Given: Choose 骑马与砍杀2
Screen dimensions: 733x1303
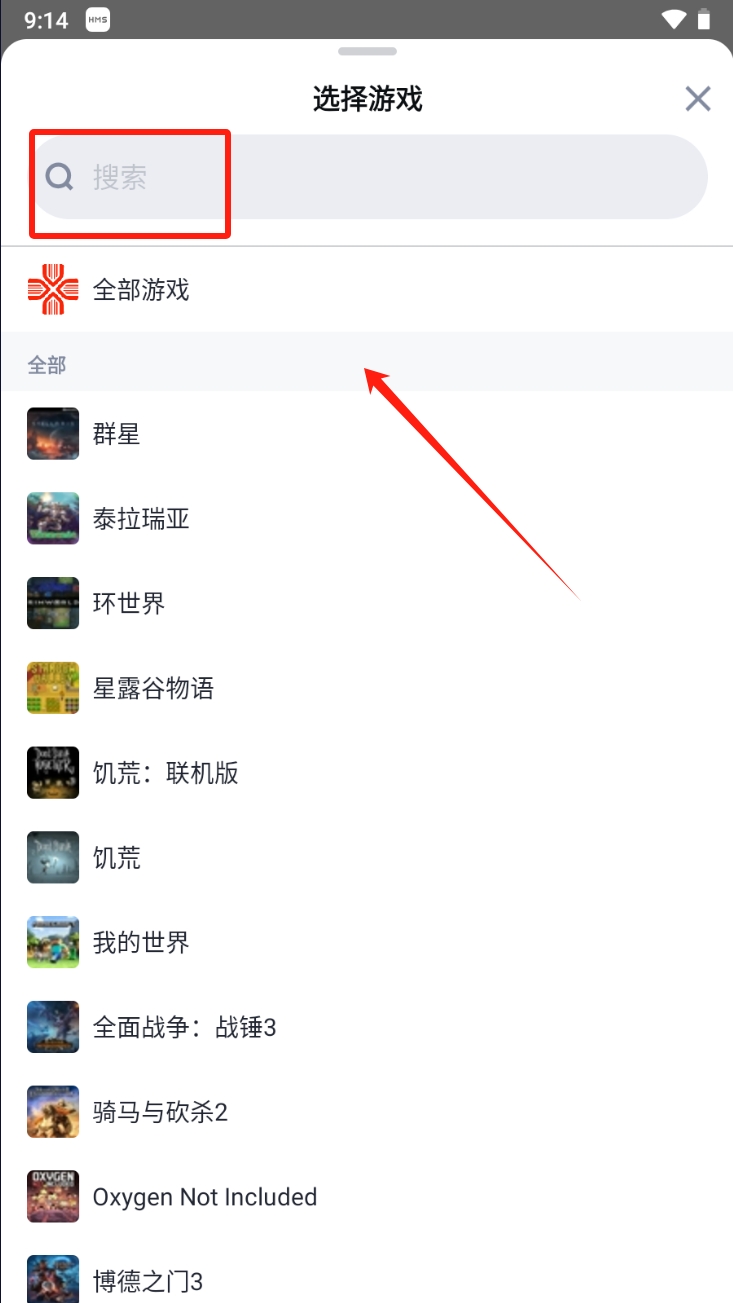Looking at the screenshot, I should 160,1112.
